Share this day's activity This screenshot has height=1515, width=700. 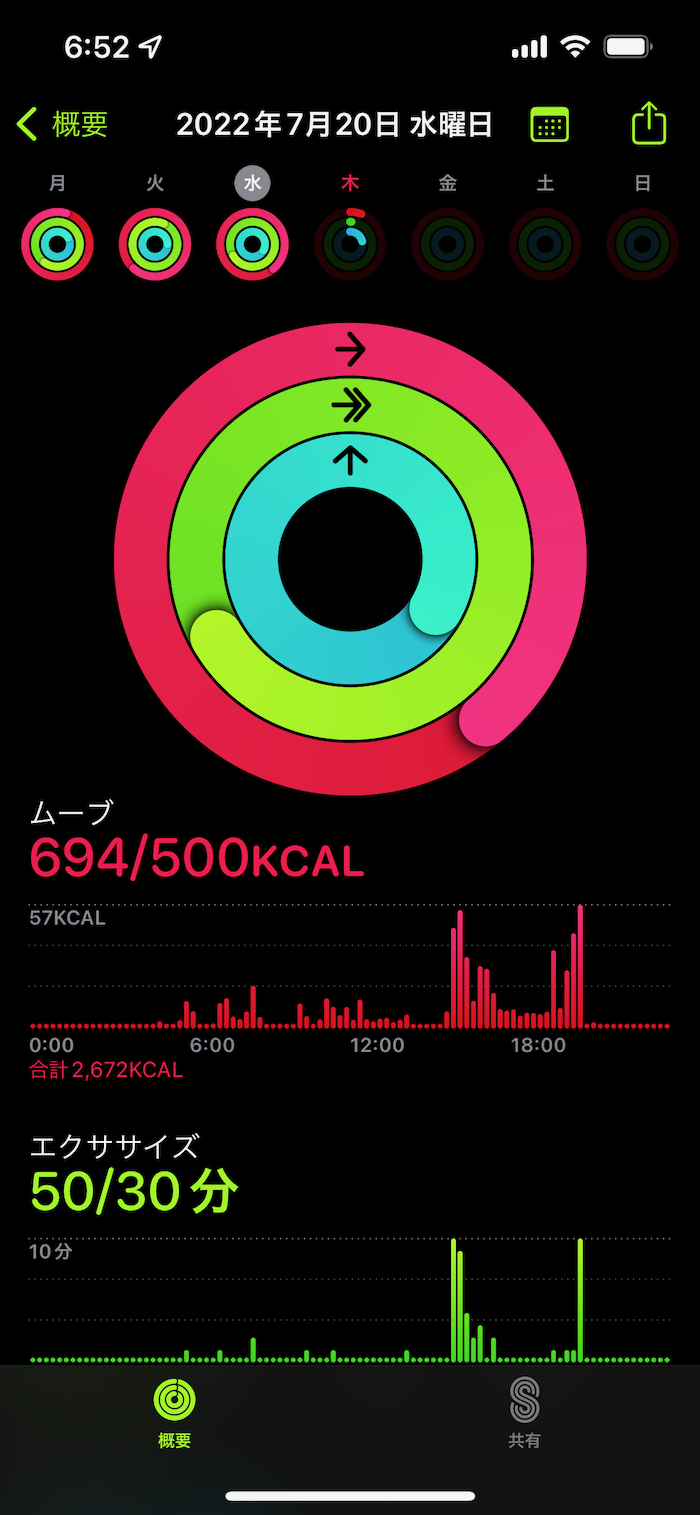pyautogui.click(x=649, y=124)
